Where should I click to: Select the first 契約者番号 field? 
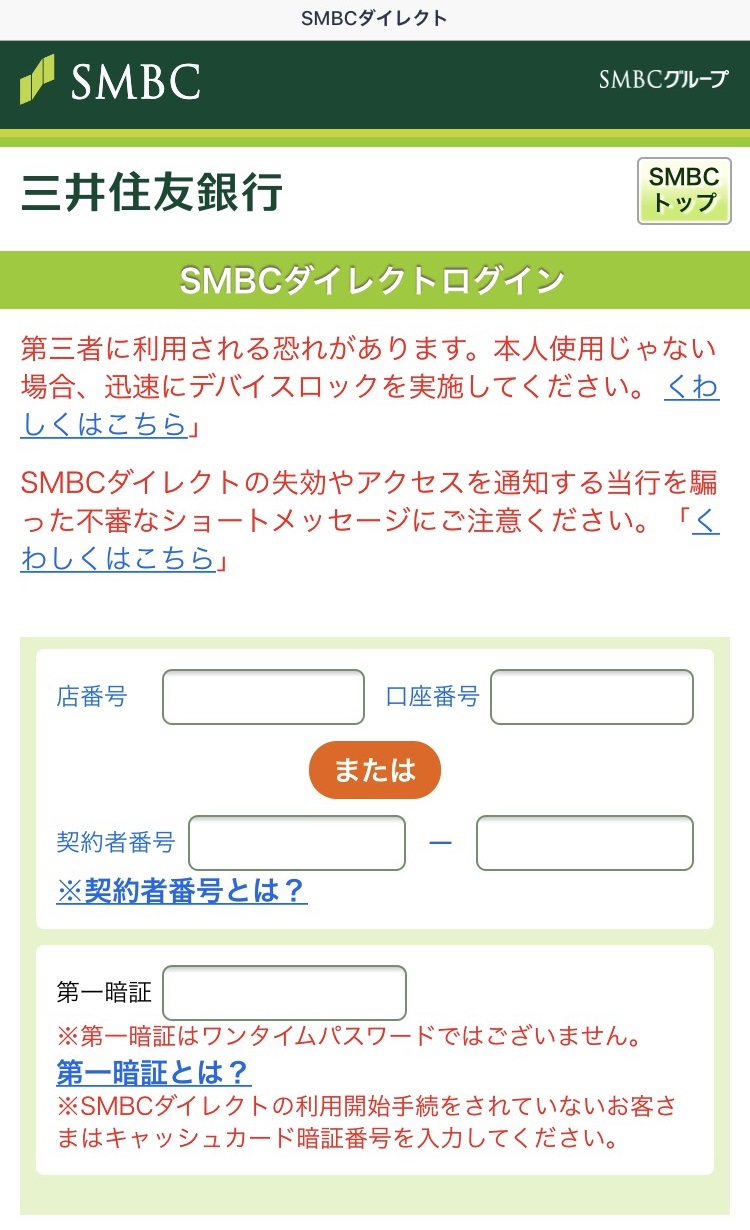point(297,843)
